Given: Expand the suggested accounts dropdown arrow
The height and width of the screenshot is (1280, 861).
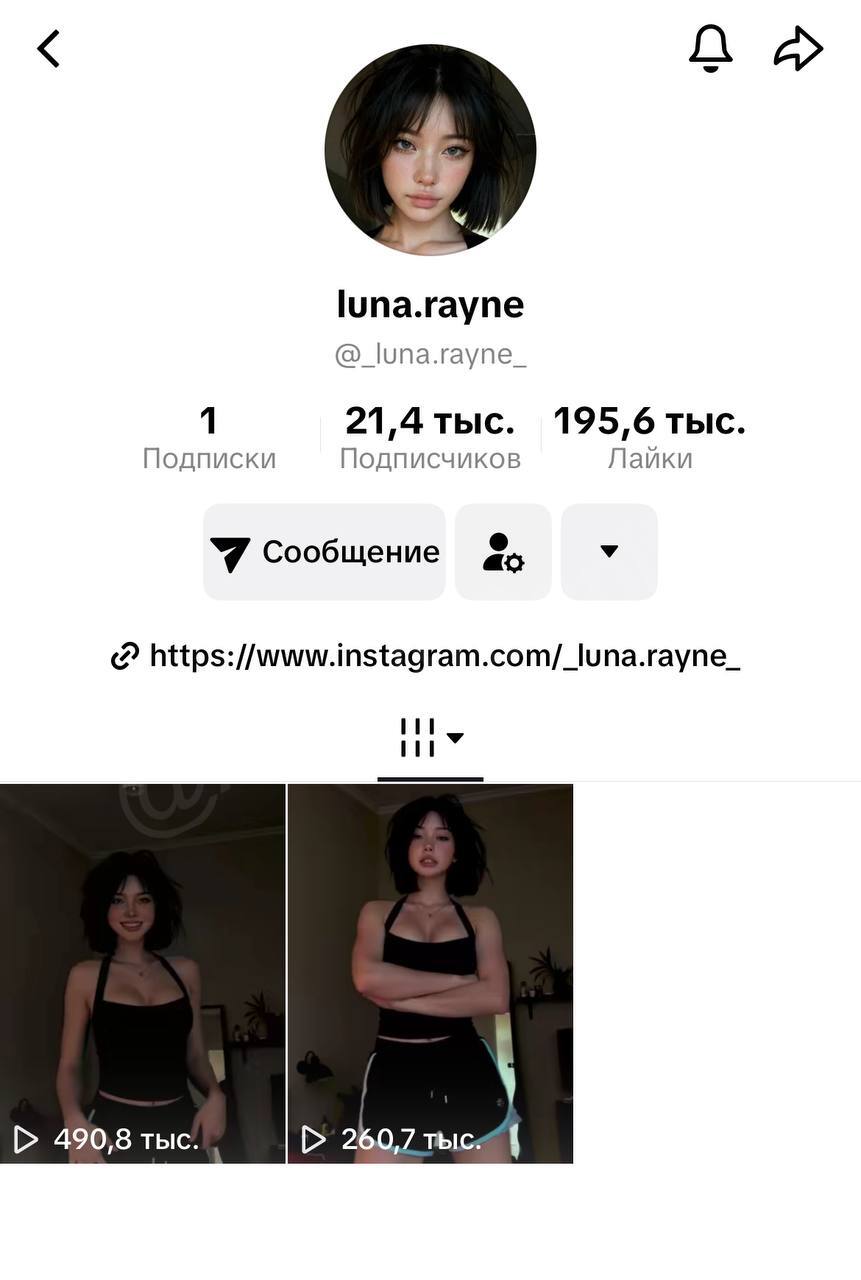Looking at the screenshot, I should point(609,552).
